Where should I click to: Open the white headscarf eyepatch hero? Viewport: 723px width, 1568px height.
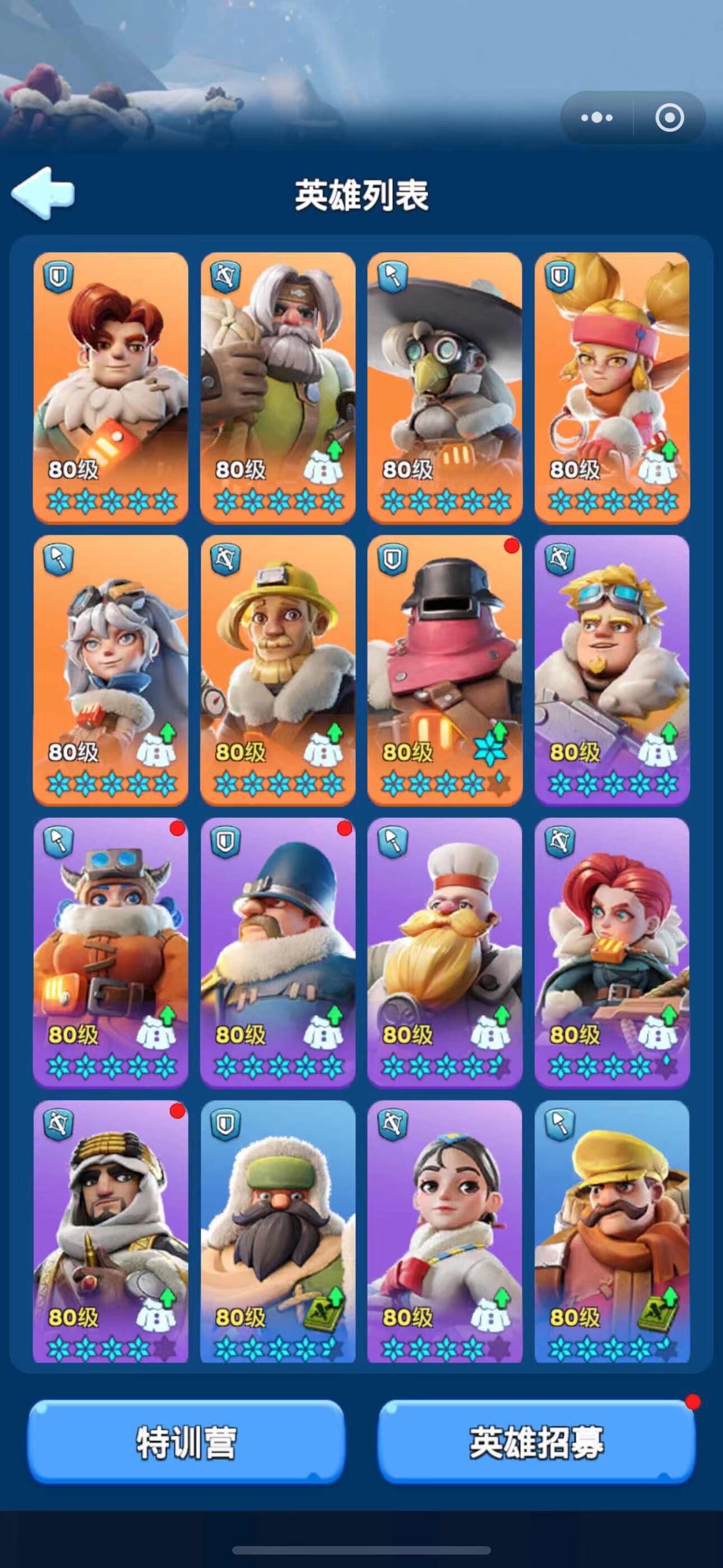click(111, 1233)
